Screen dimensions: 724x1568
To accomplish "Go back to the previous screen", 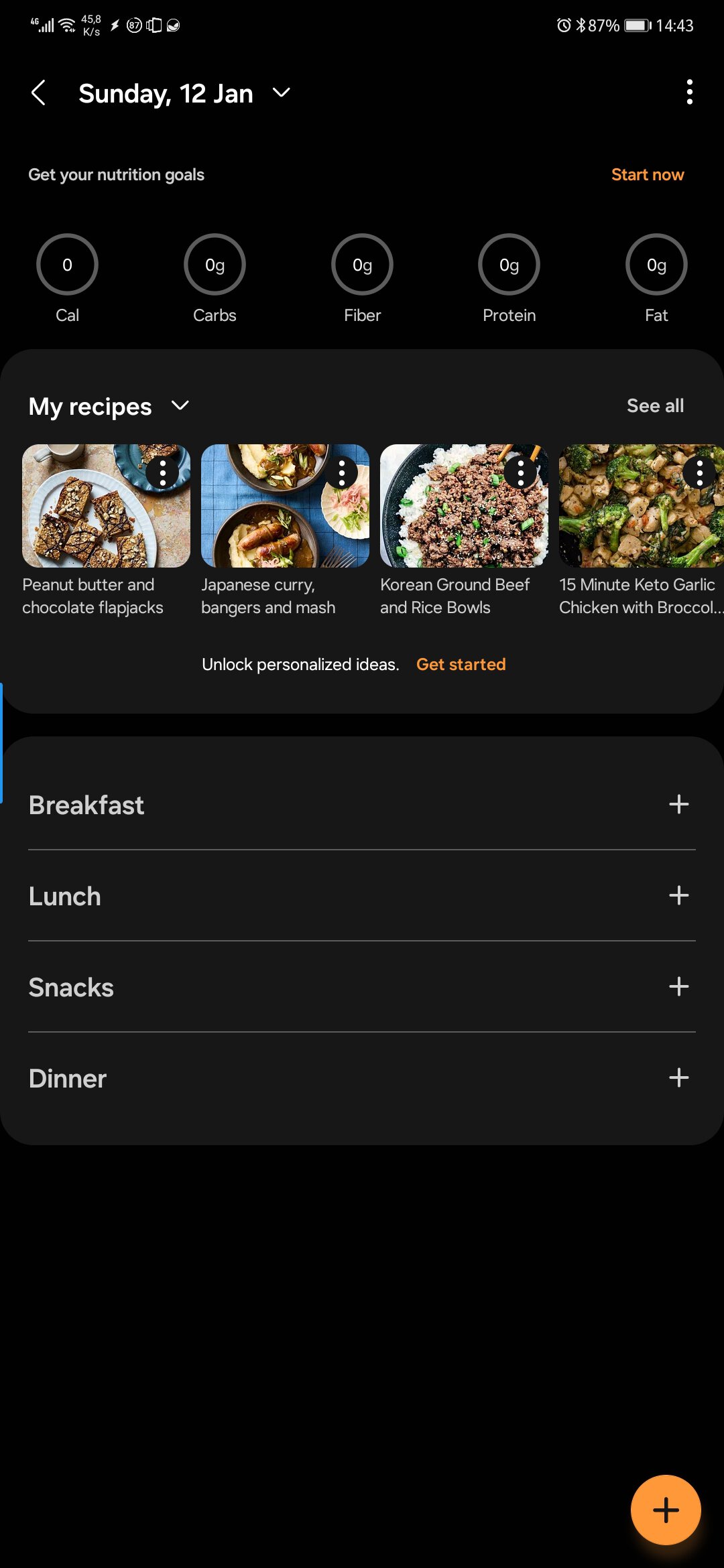I will click(39, 93).
